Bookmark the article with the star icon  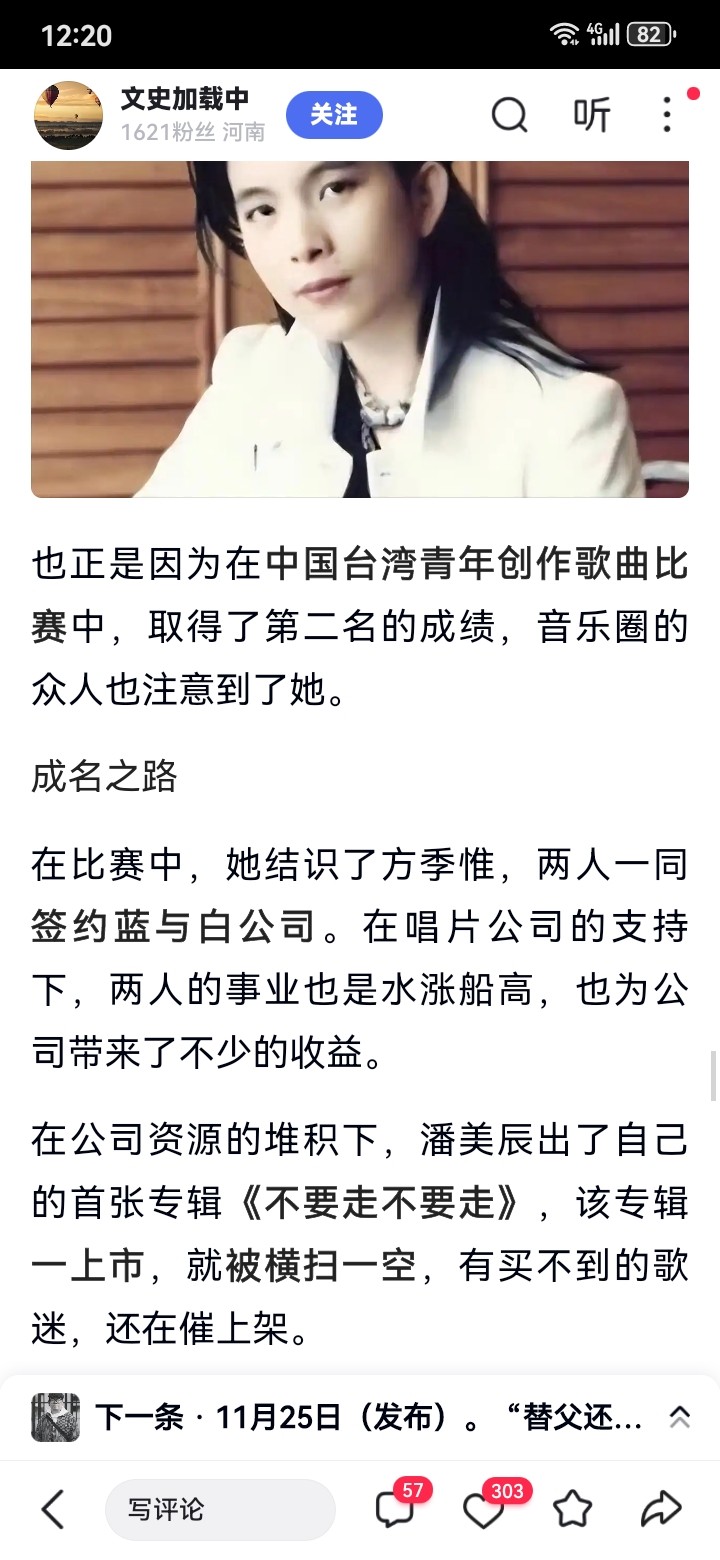pos(573,1509)
